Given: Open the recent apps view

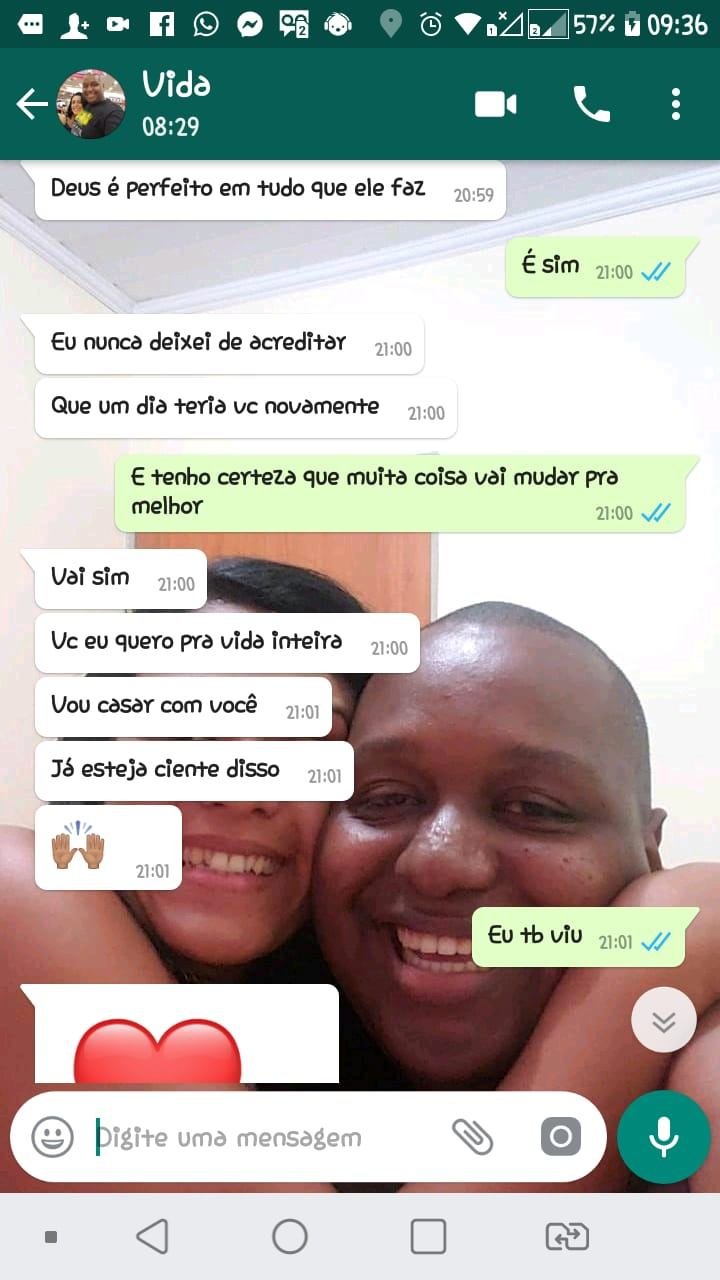Looking at the screenshot, I should click(x=428, y=1237).
